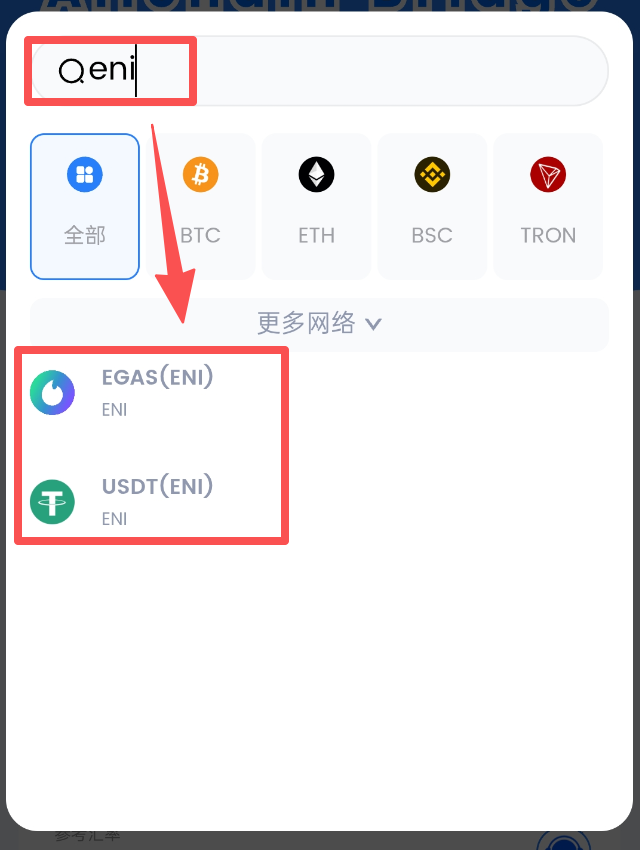Select the 全部 network filter
Image resolution: width=640 pixels, height=850 pixels.
pos(85,206)
